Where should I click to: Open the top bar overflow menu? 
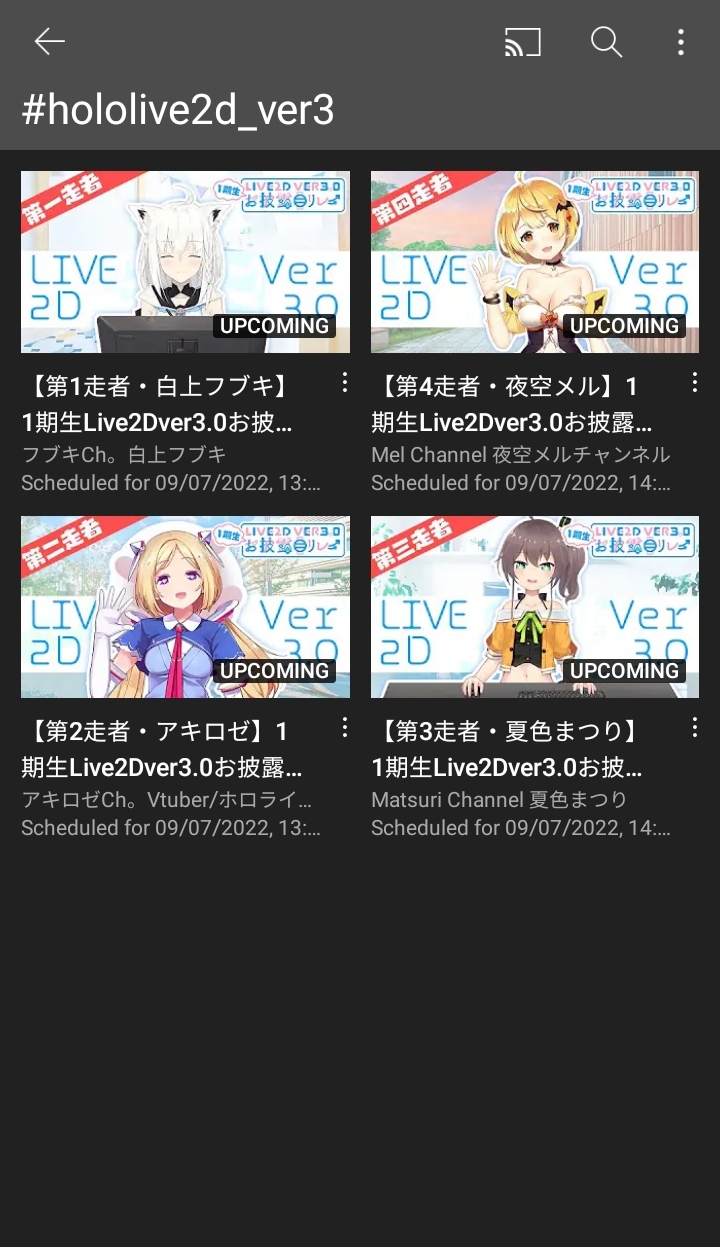pyautogui.click(x=680, y=42)
